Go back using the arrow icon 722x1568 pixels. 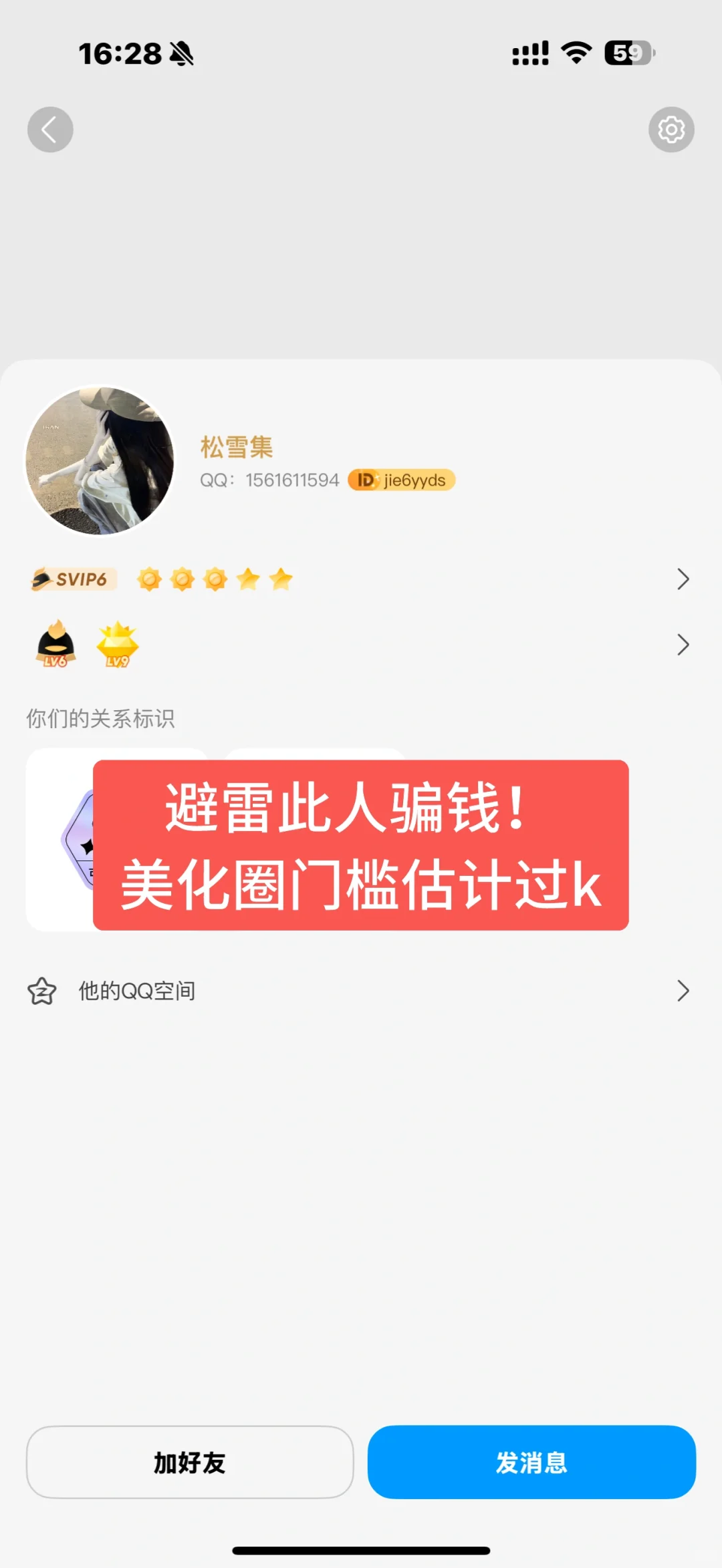coord(50,130)
